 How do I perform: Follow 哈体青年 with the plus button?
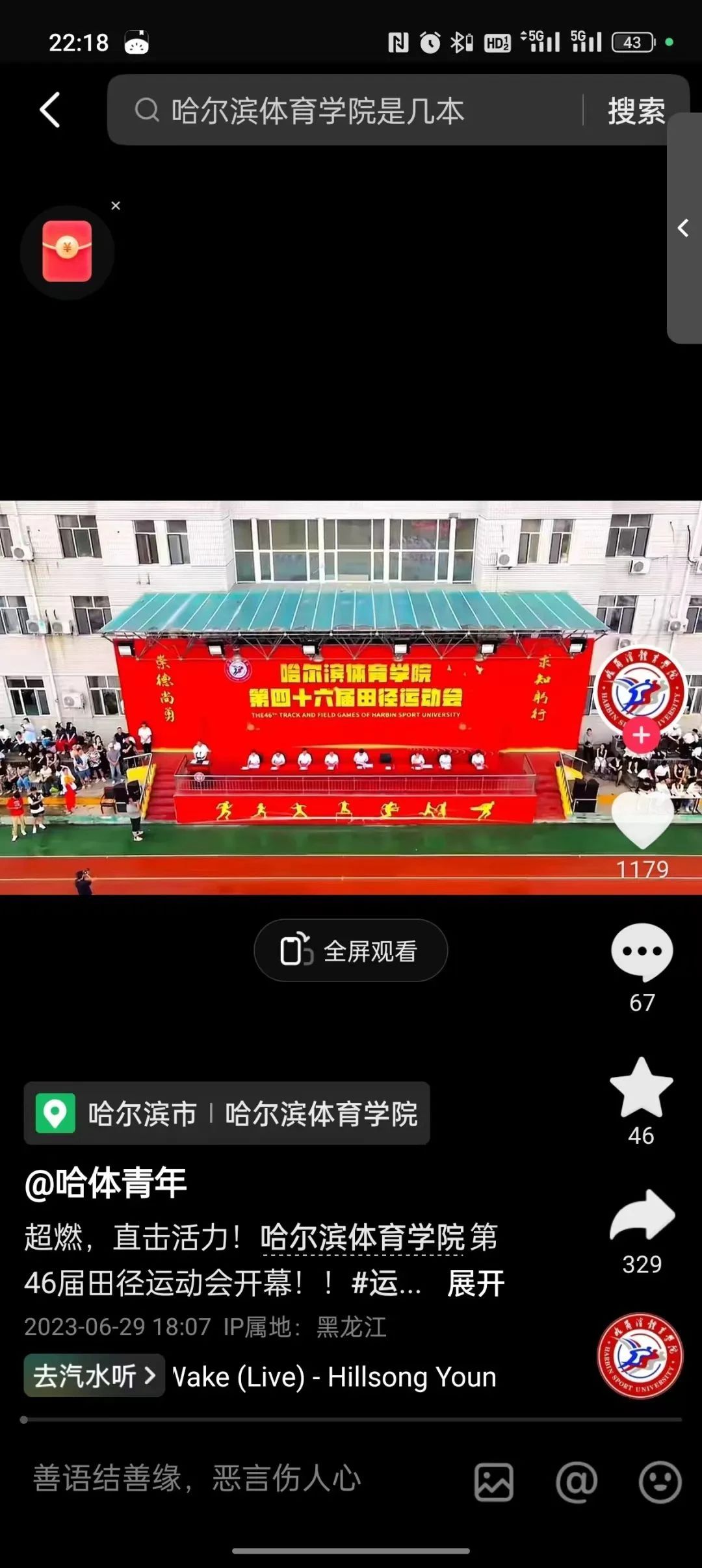coord(641,735)
